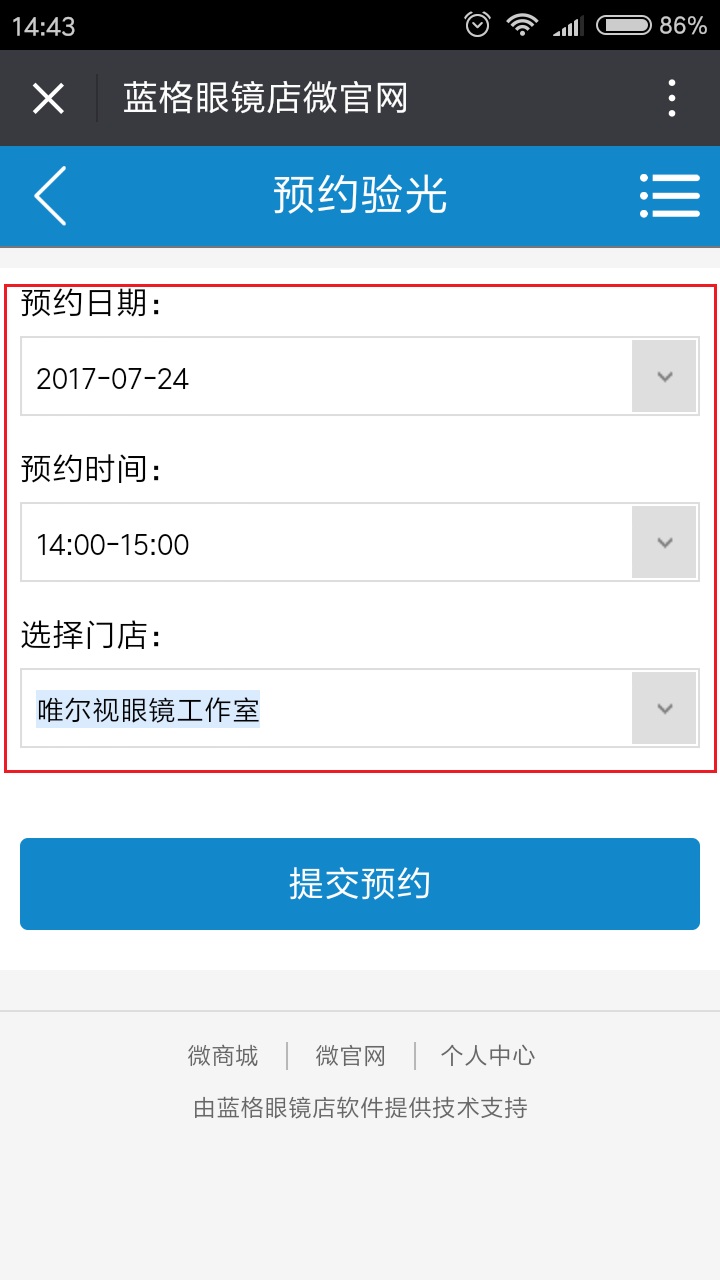The width and height of the screenshot is (720, 1280).
Task: Go to 个人中心 personal center
Action: (x=487, y=1055)
